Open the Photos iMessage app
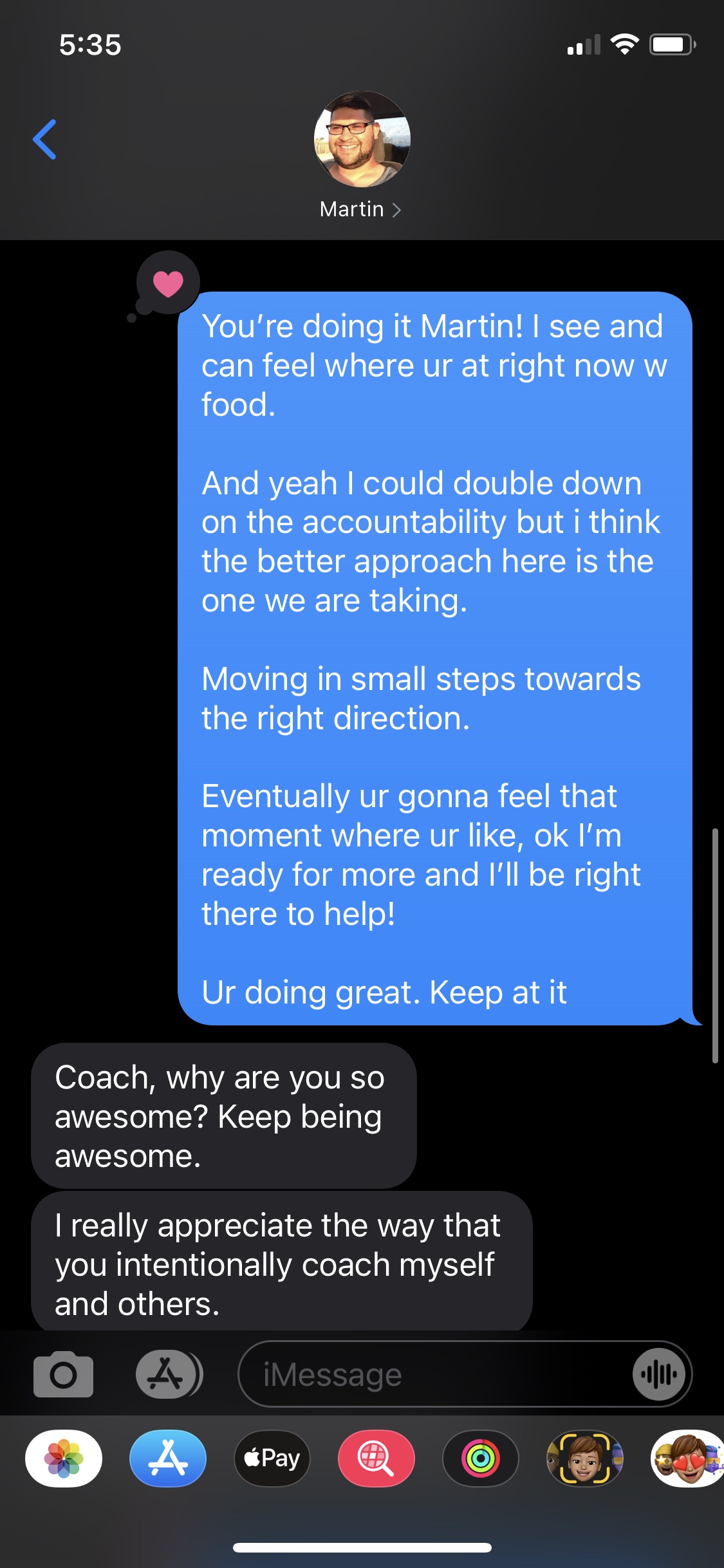This screenshot has height=1568, width=724. [64, 1459]
